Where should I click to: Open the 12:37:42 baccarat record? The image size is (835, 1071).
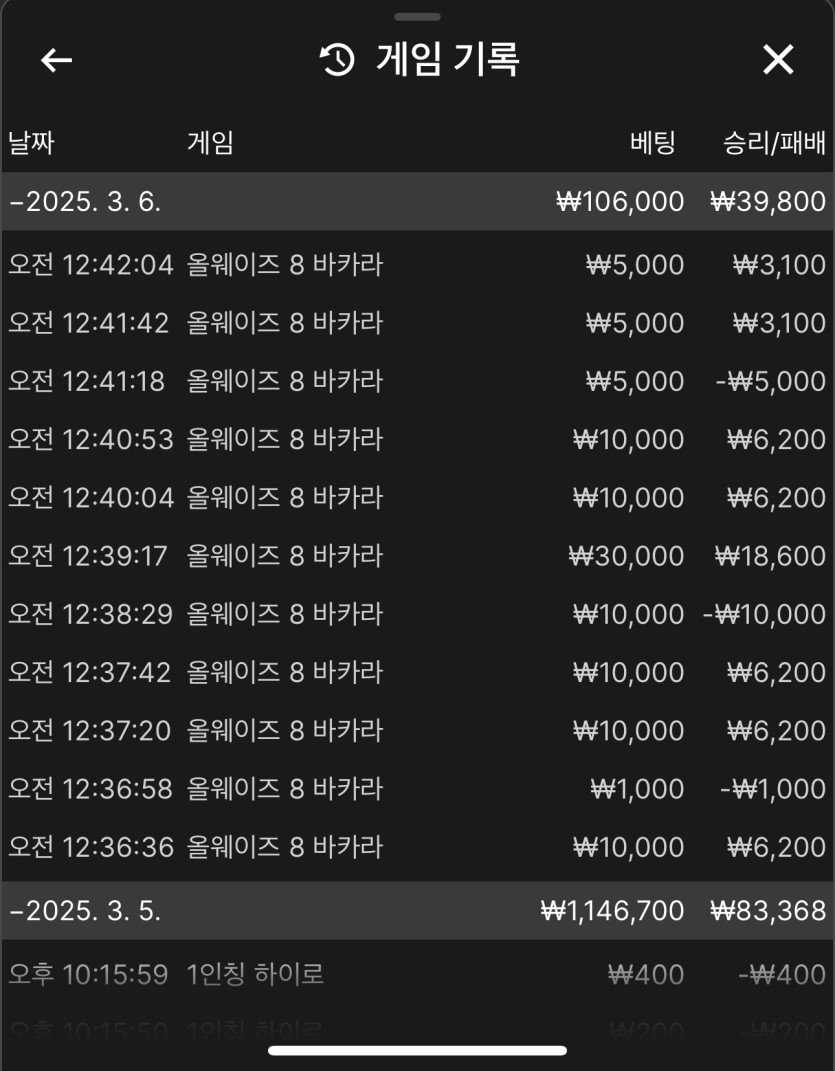click(x=417, y=672)
